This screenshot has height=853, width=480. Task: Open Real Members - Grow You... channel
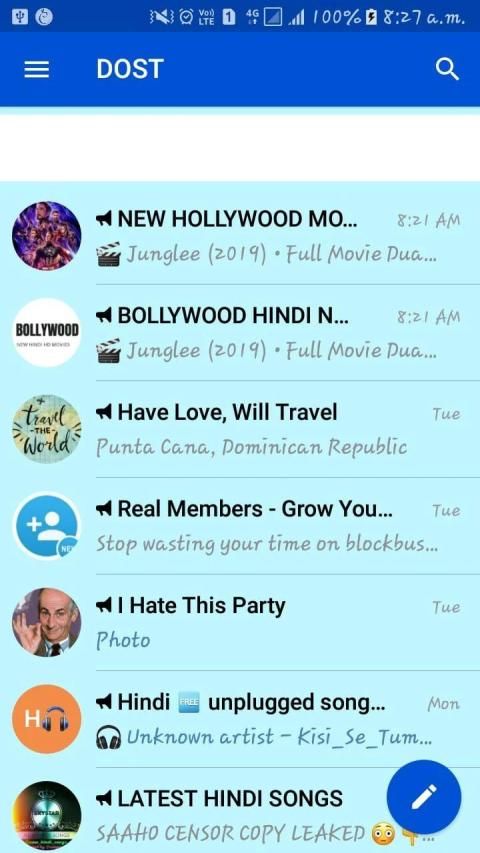240,526
